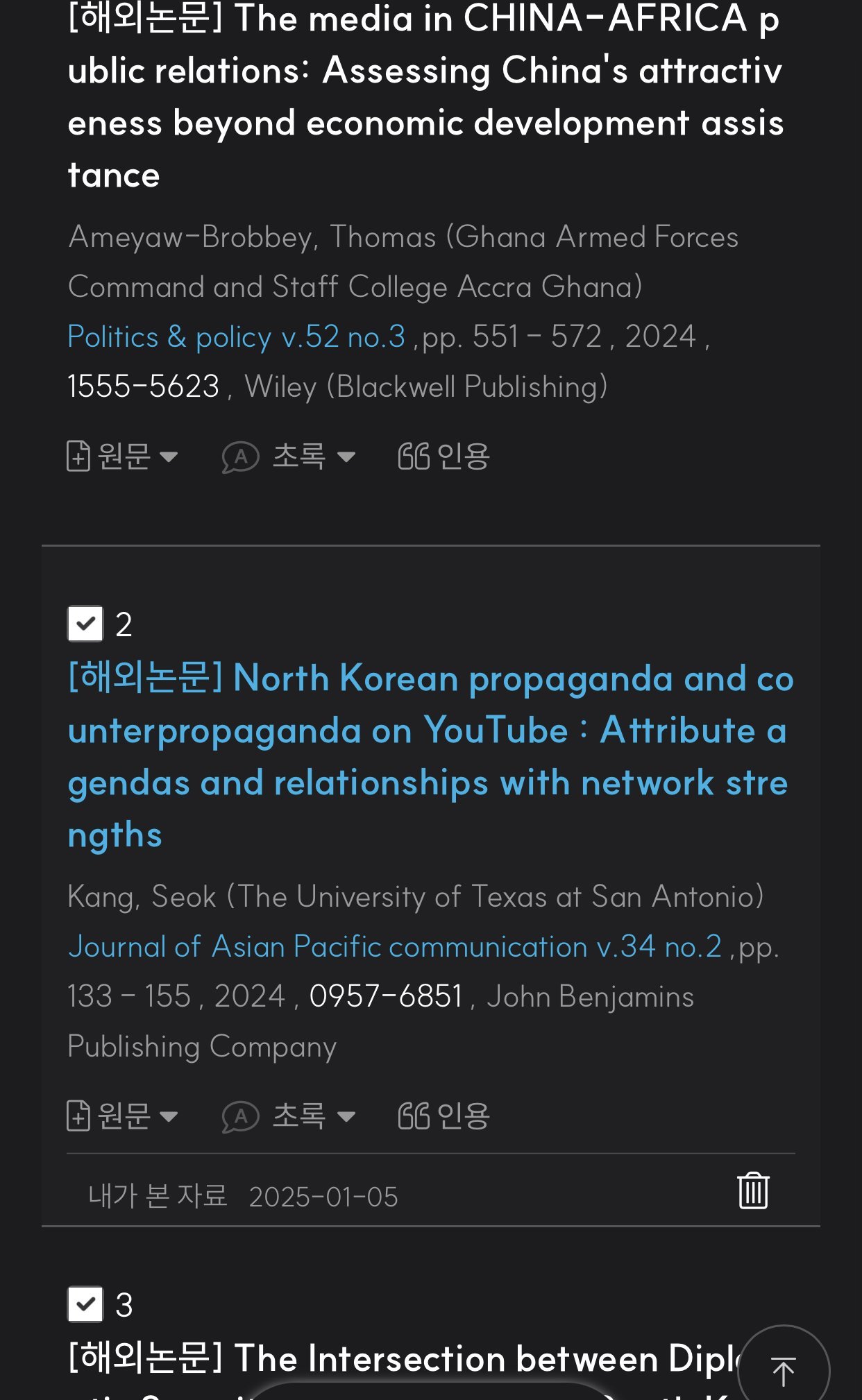Uncheck the checkbox for item 2
This screenshot has height=1400, width=862.
85,624
